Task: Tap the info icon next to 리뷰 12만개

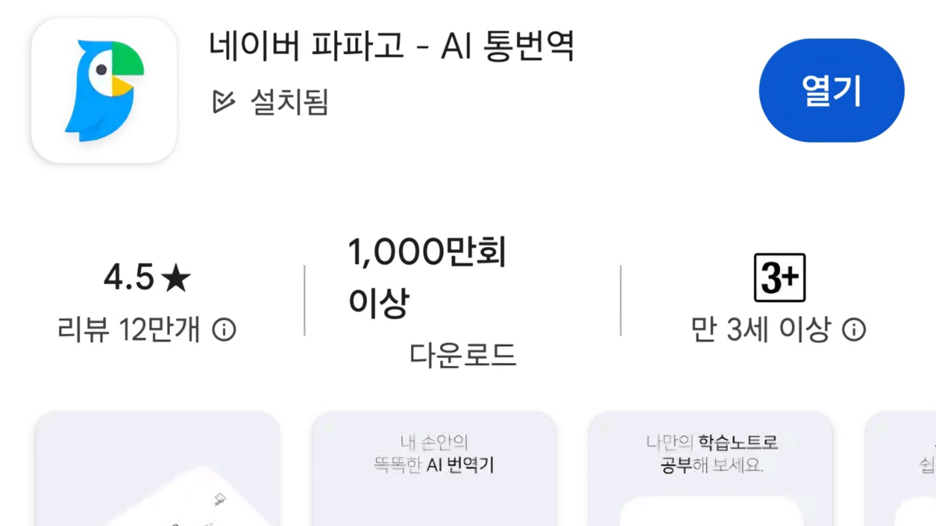Action: pos(225,330)
